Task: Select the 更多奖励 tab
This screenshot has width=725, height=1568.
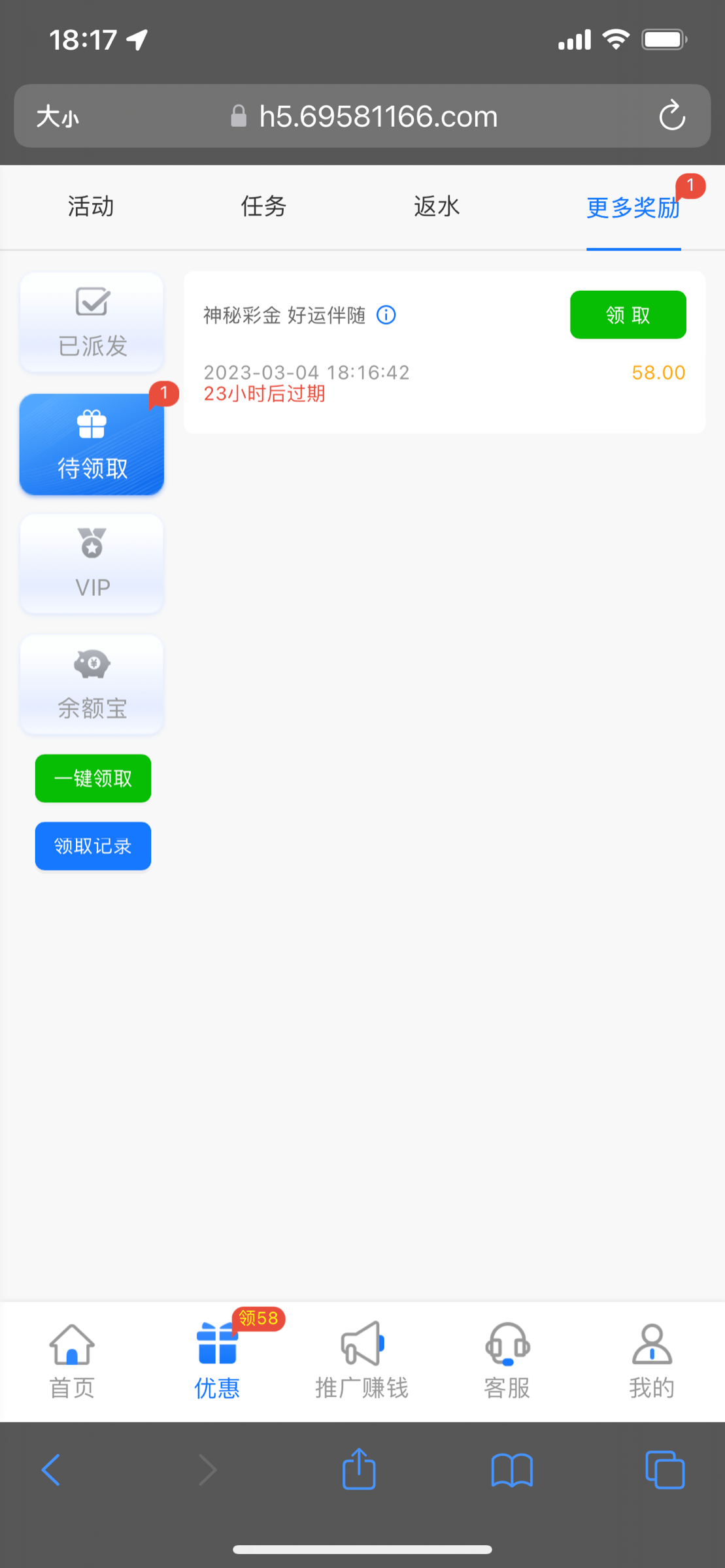Action: click(633, 208)
